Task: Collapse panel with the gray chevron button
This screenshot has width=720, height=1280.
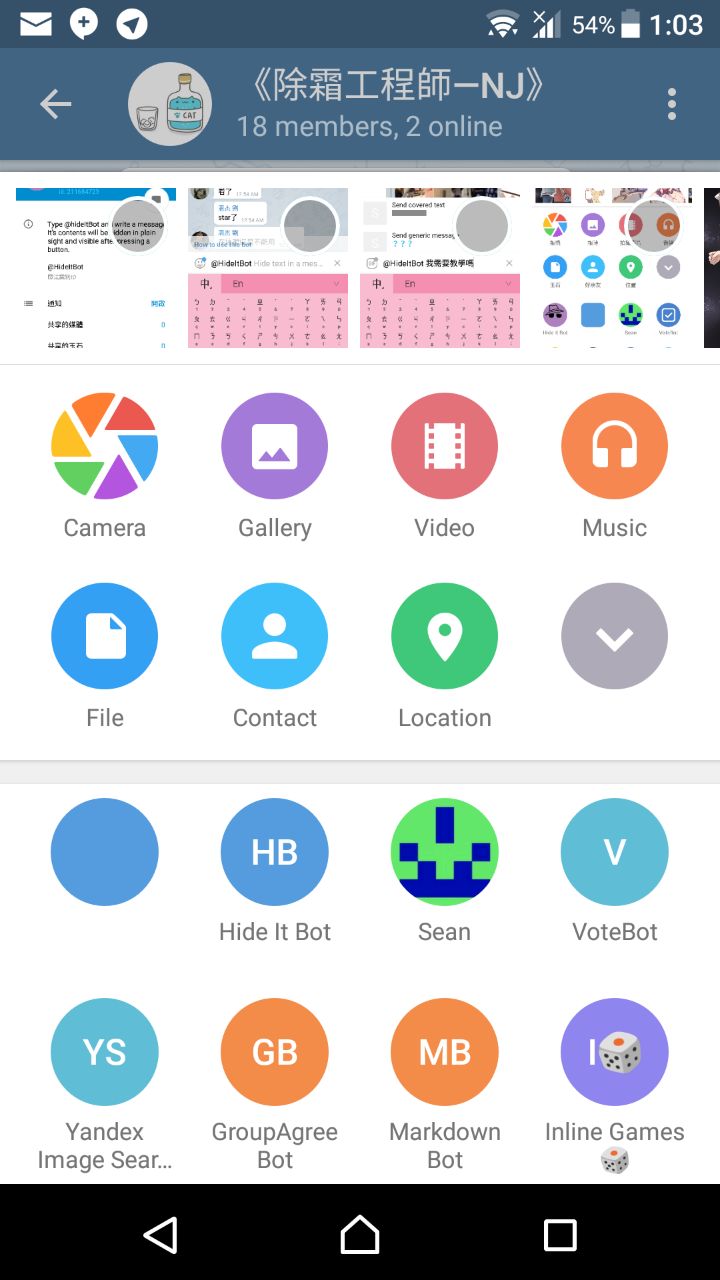Action: [x=615, y=636]
